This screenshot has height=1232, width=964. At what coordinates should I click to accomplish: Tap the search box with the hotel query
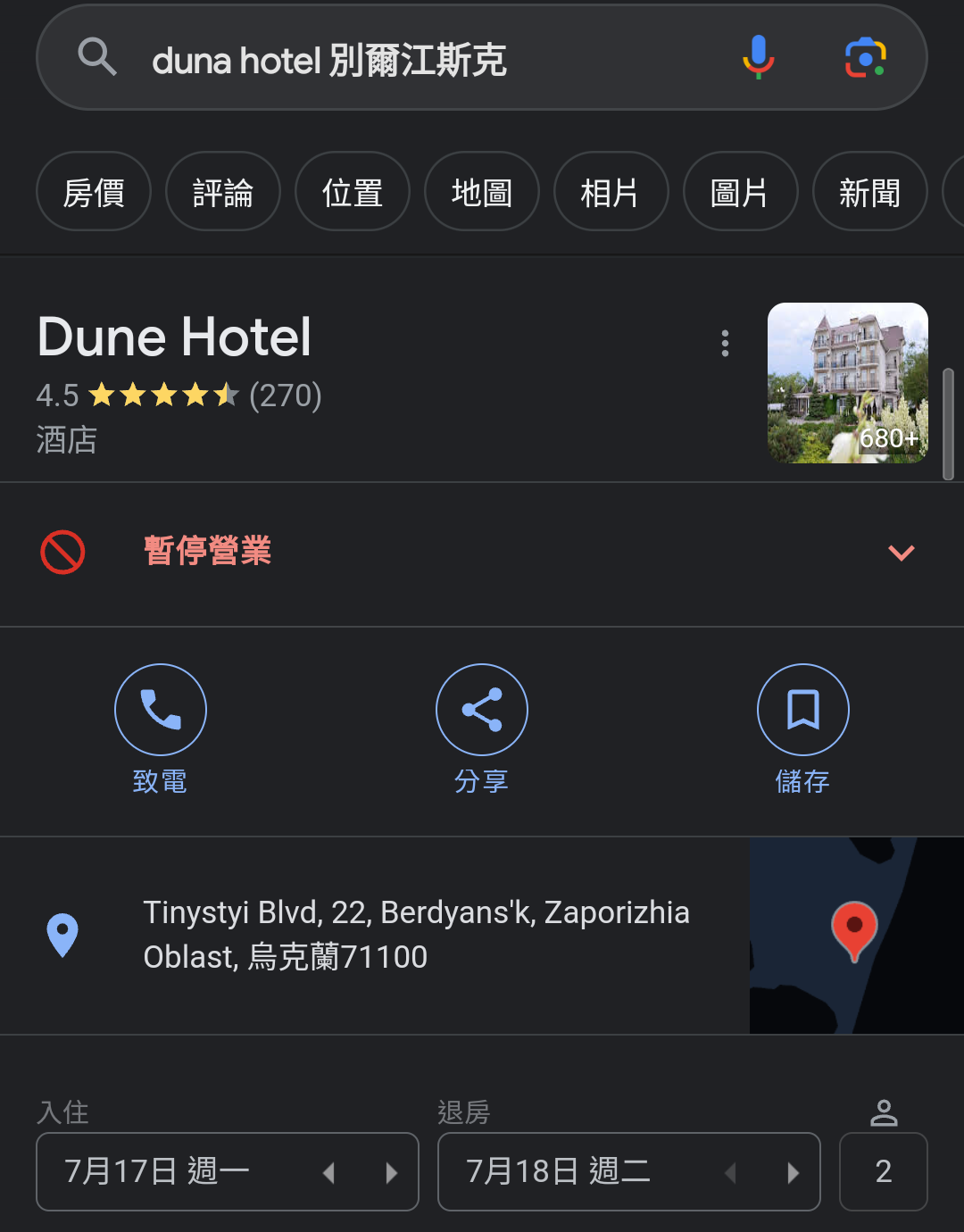(402, 60)
